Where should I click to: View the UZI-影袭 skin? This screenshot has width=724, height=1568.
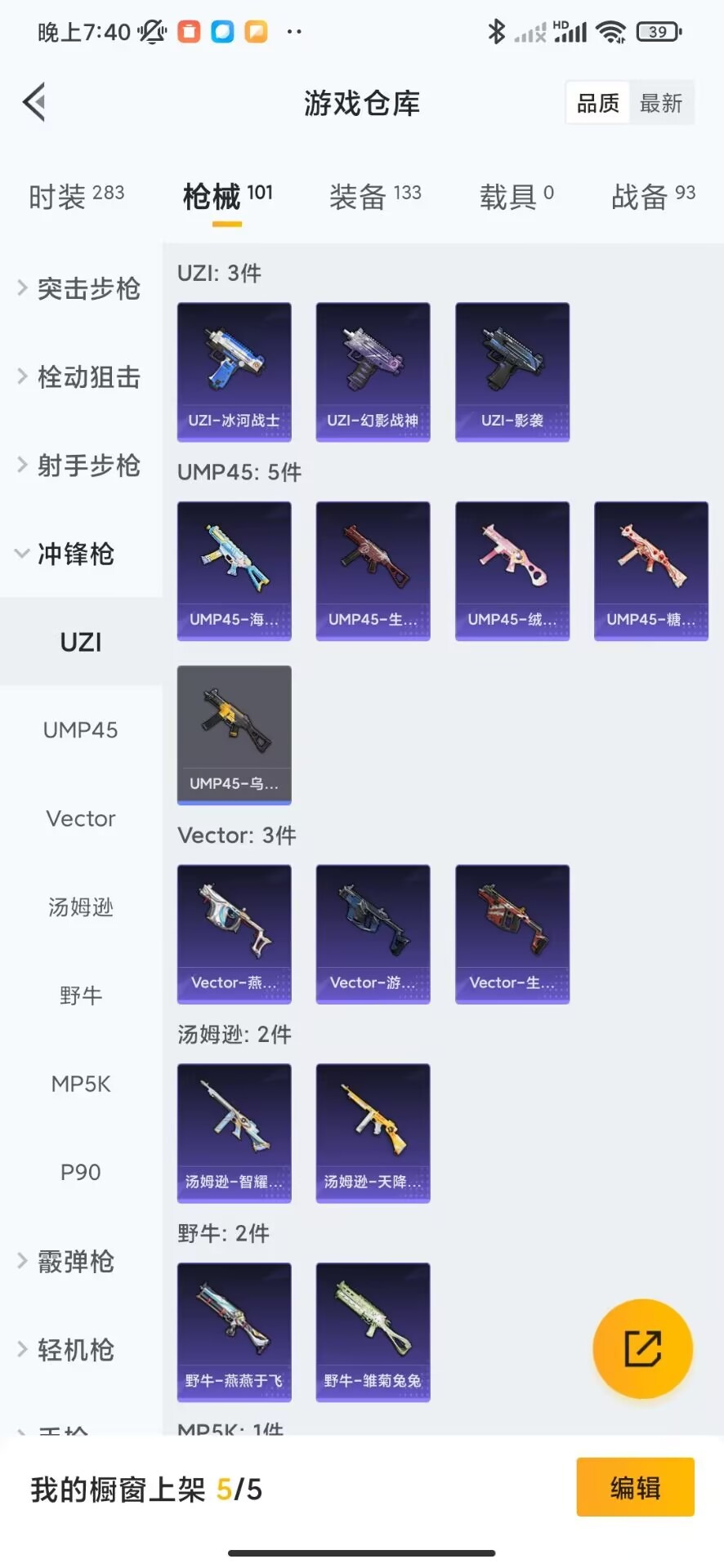tap(512, 372)
